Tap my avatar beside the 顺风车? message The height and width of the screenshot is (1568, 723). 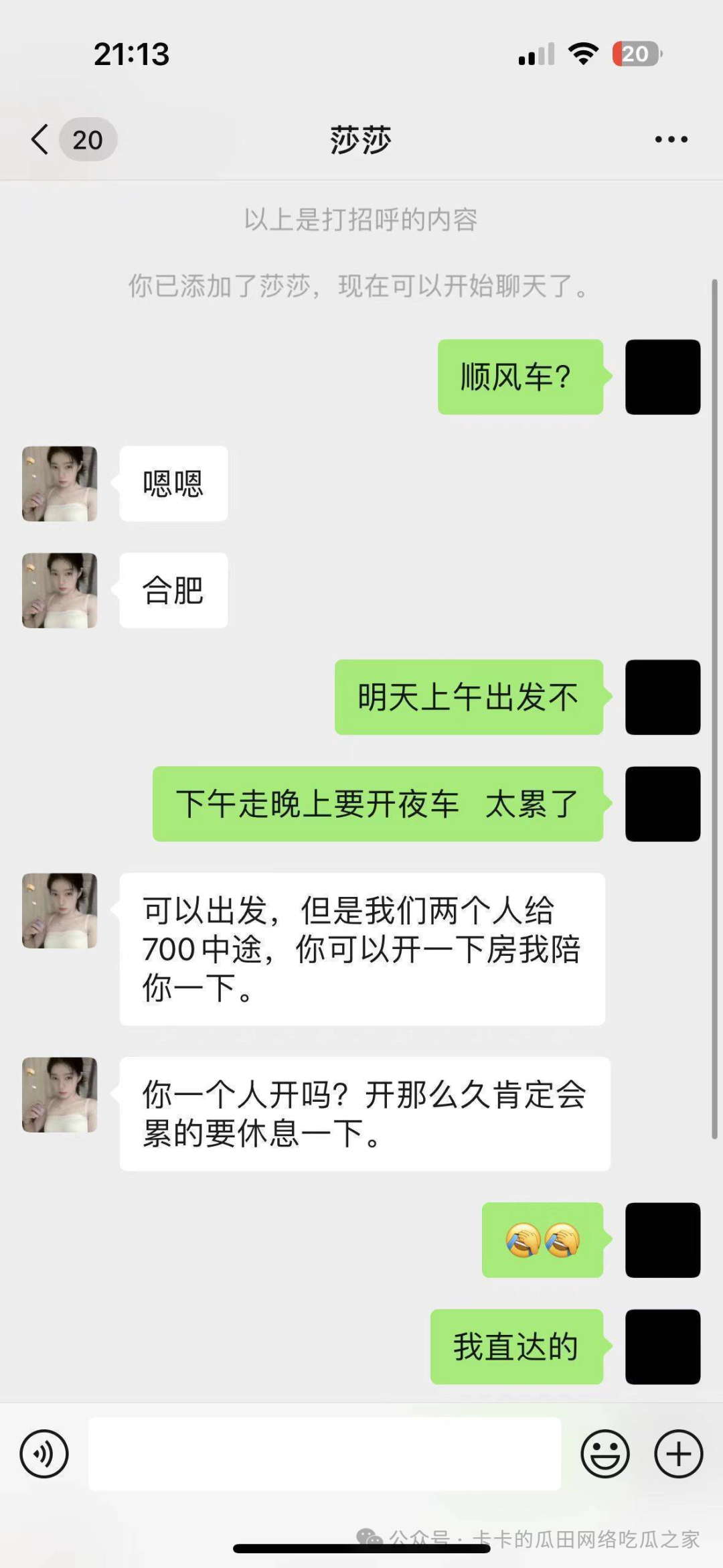coord(663,376)
